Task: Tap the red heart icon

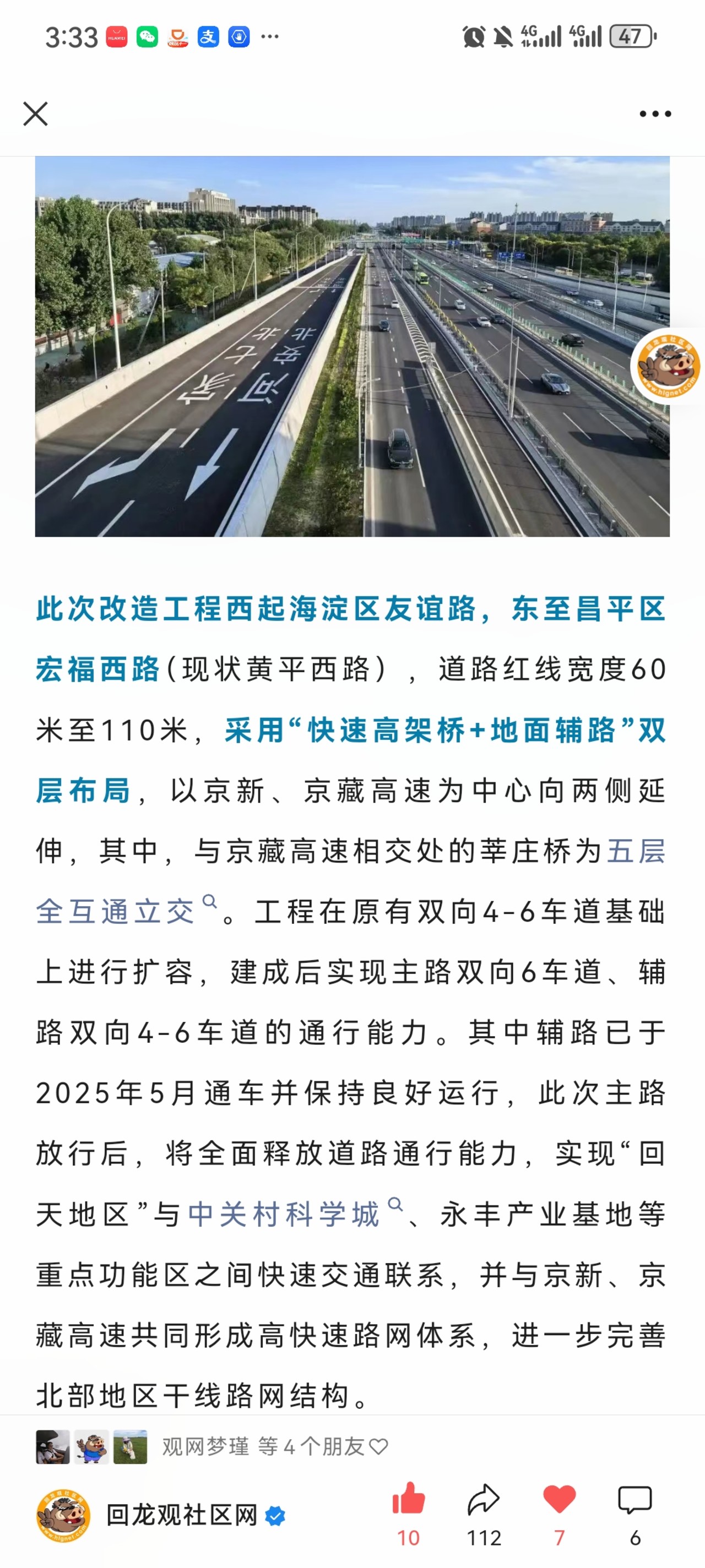Action: point(559,1499)
